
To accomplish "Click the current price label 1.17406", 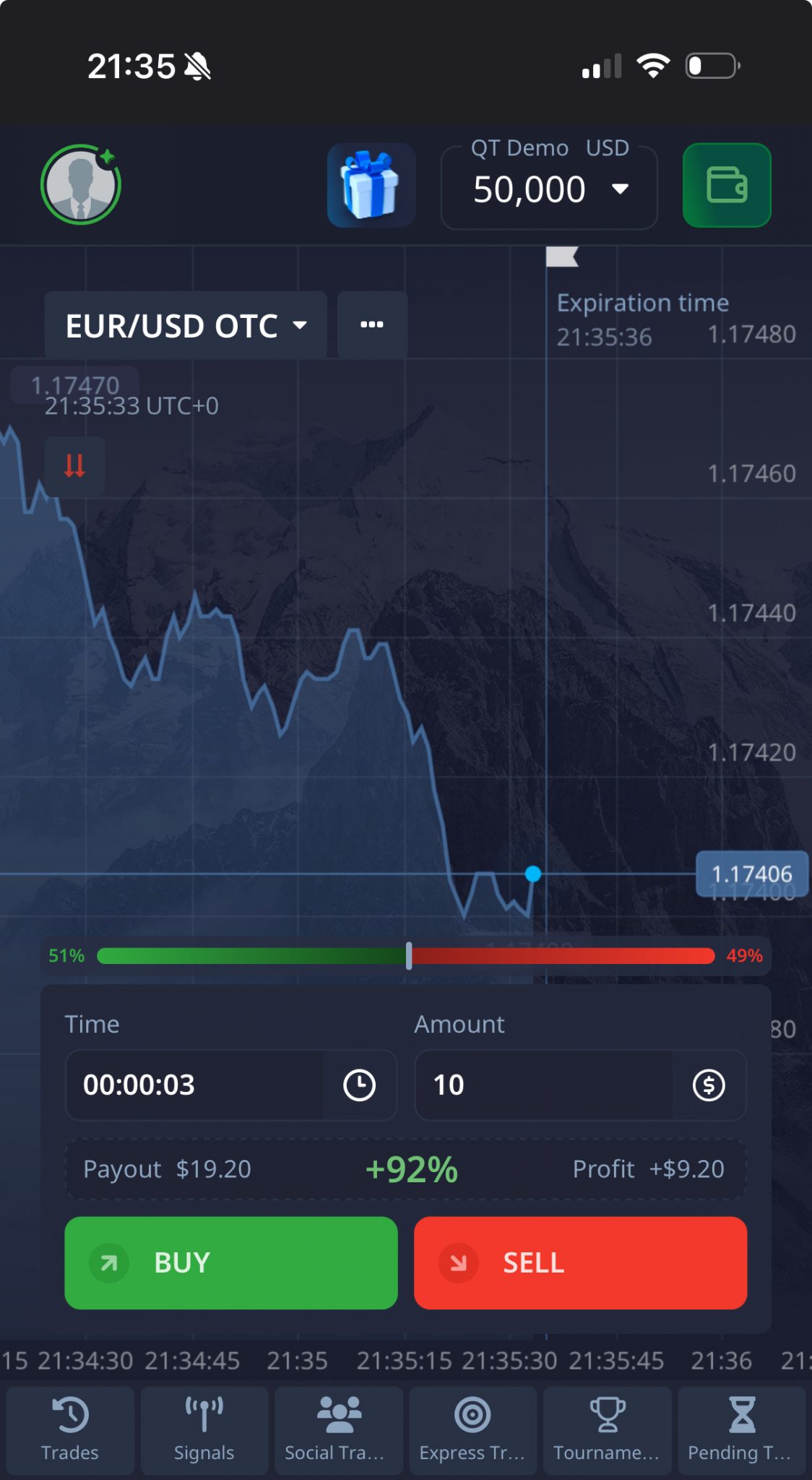I will [751, 872].
